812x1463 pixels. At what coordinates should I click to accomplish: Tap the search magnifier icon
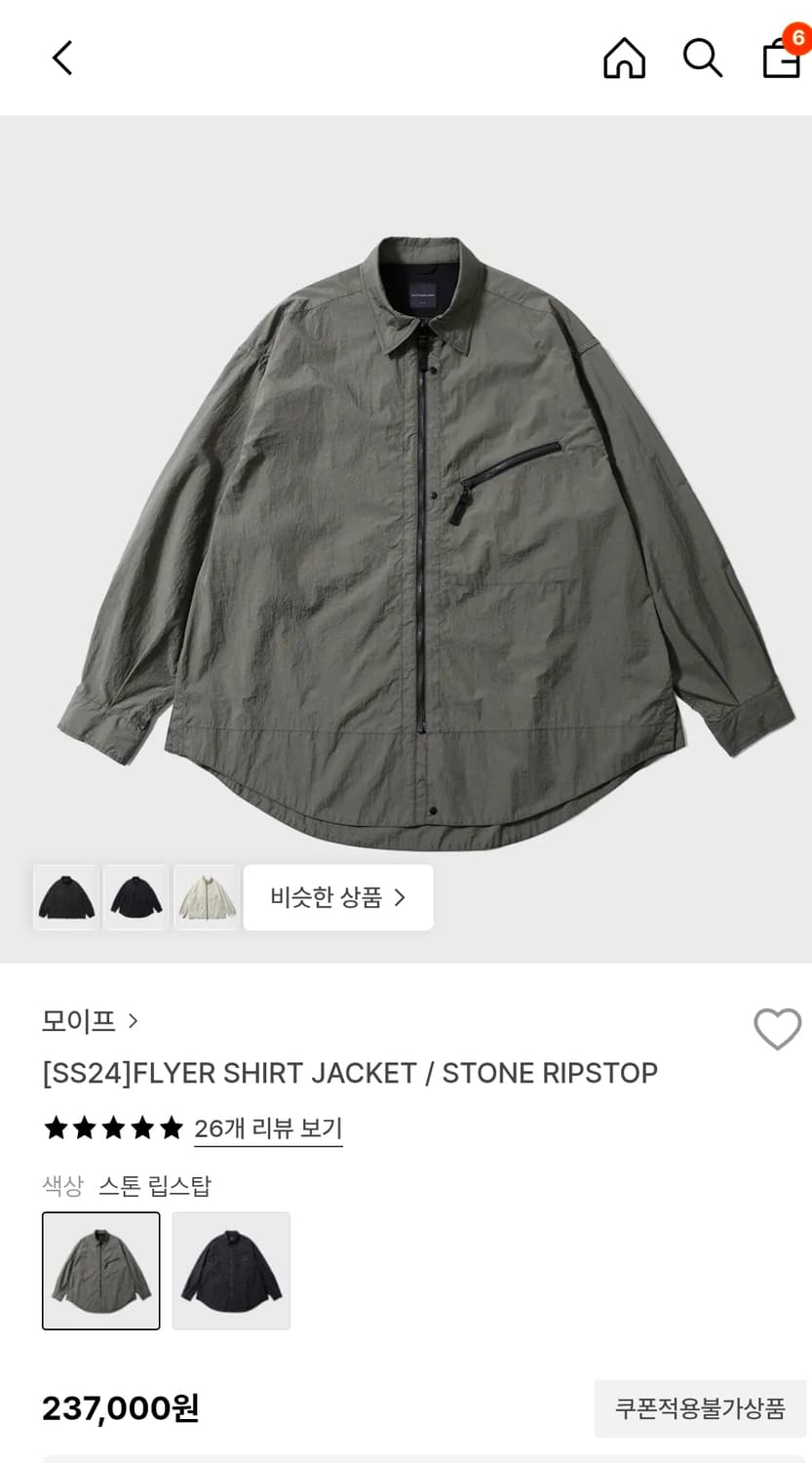click(702, 59)
